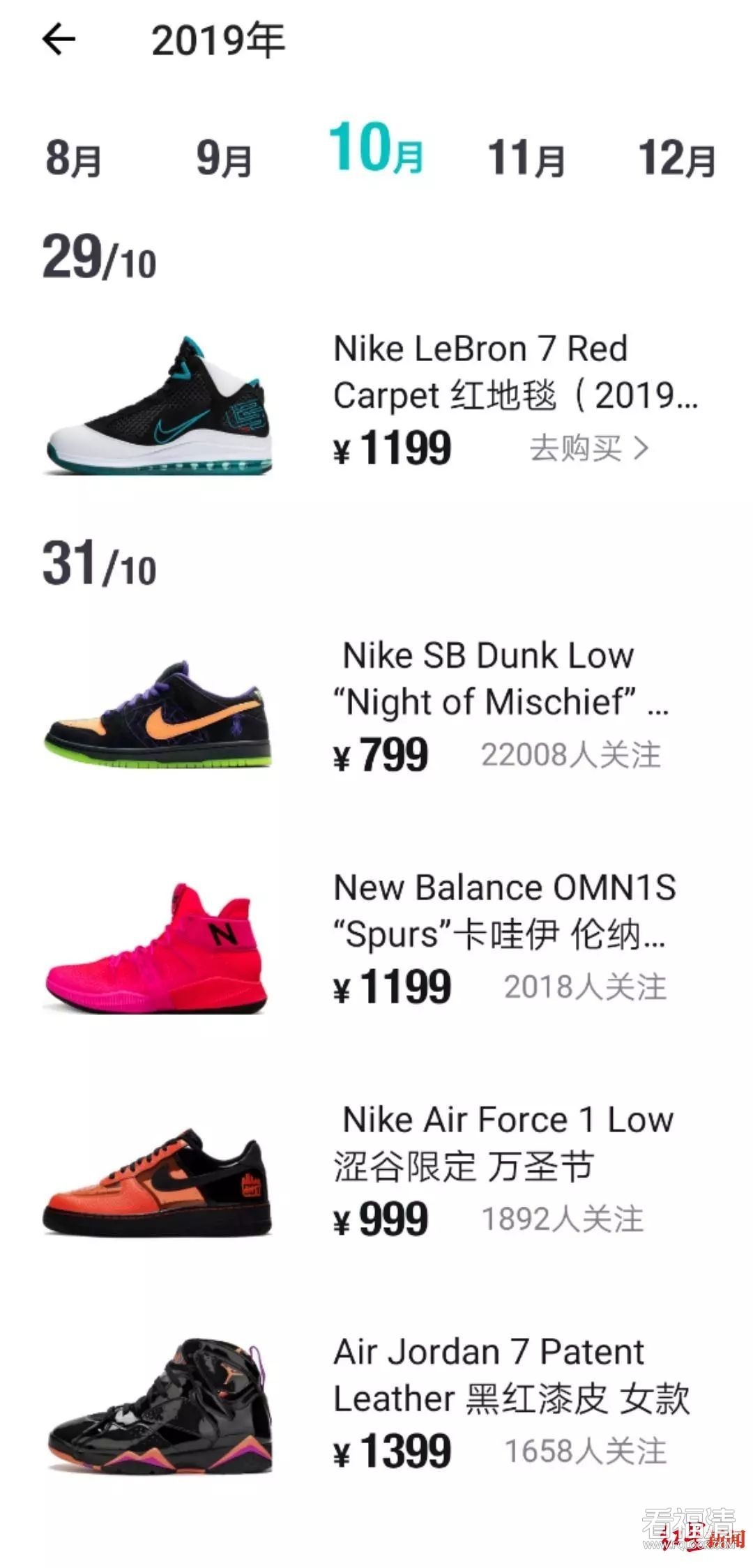753x1568 pixels.
Task: Switch to the 9月 month tab
Action: pyautogui.click(x=225, y=158)
